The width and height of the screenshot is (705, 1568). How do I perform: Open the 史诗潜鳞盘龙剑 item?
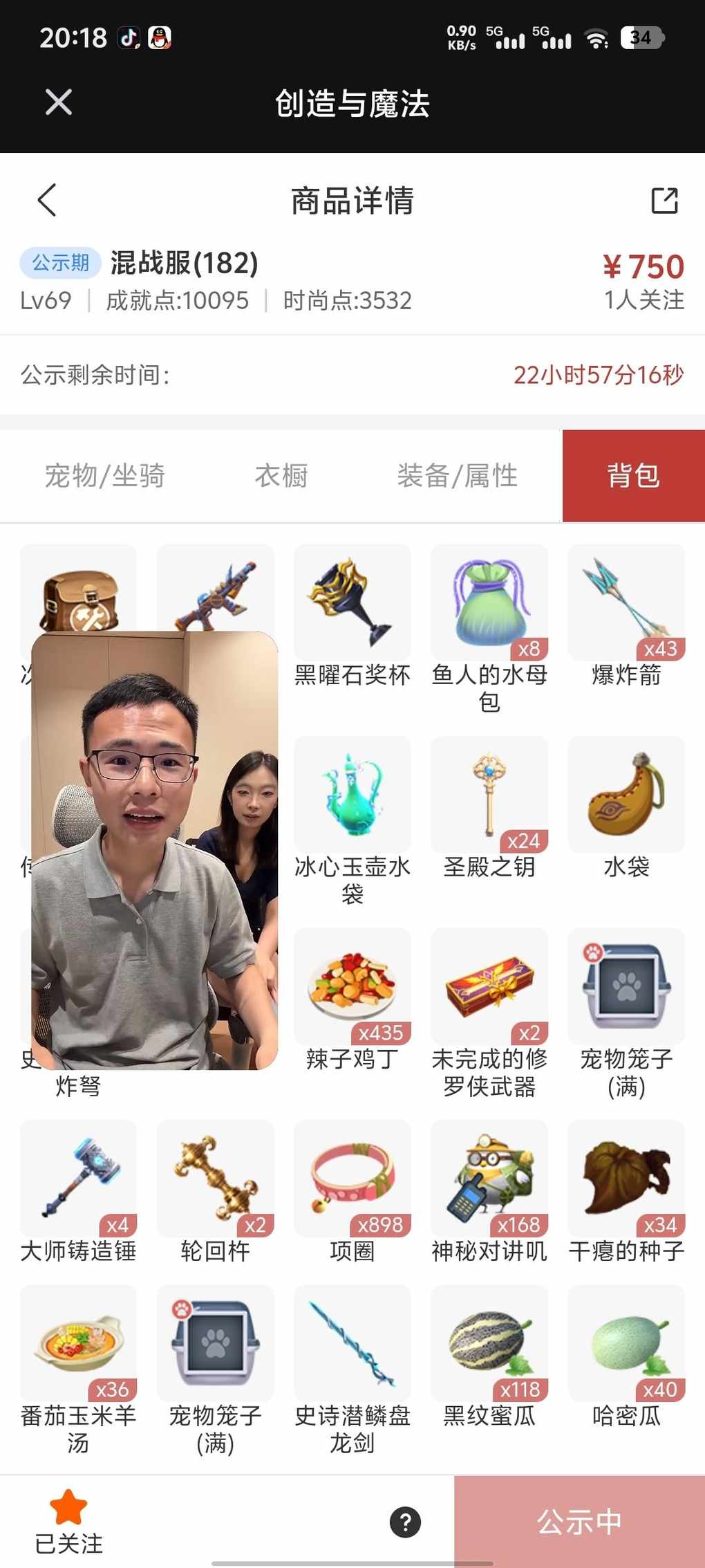tap(352, 1343)
